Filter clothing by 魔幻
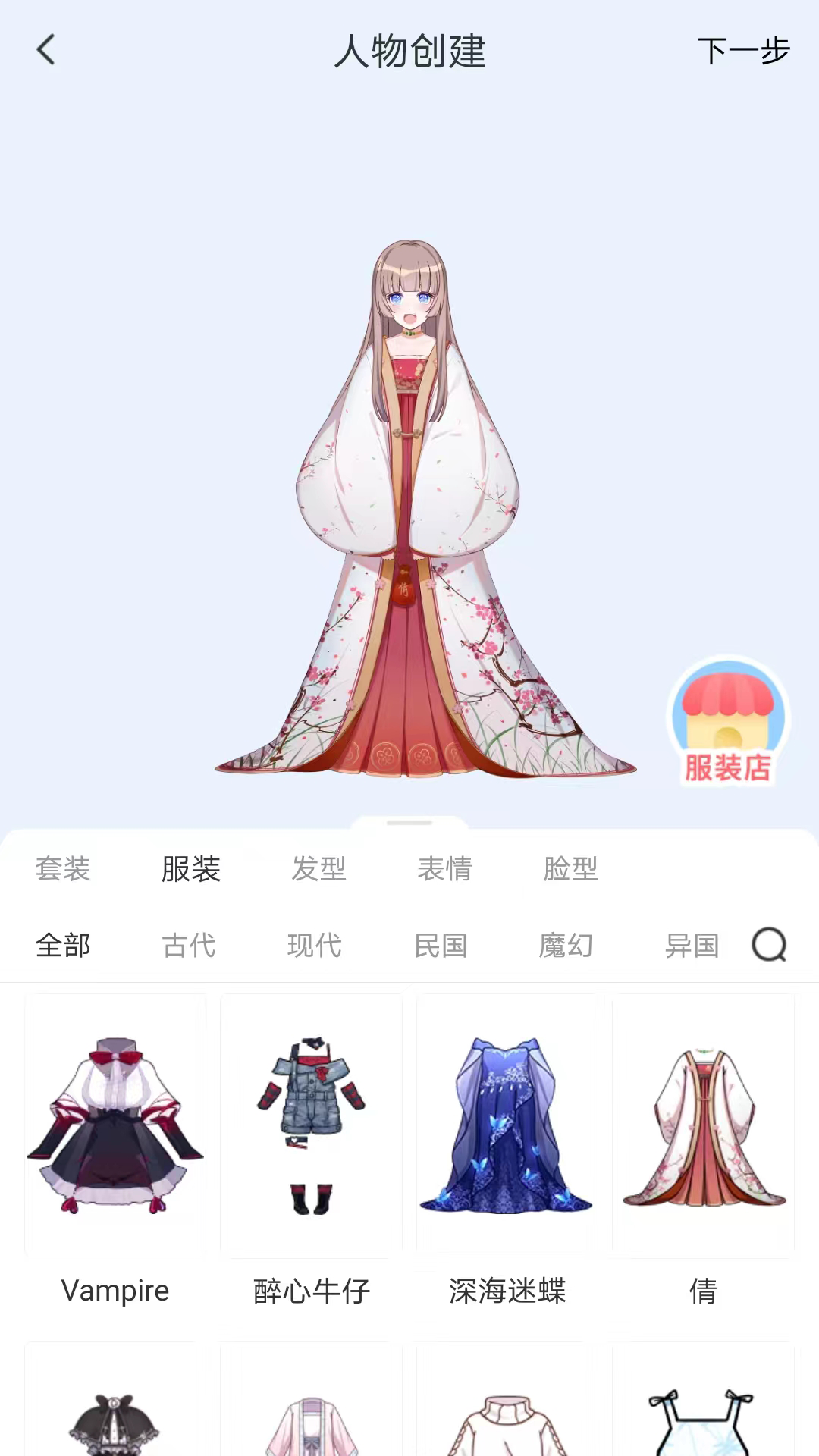The height and width of the screenshot is (1456, 819). pos(566,946)
